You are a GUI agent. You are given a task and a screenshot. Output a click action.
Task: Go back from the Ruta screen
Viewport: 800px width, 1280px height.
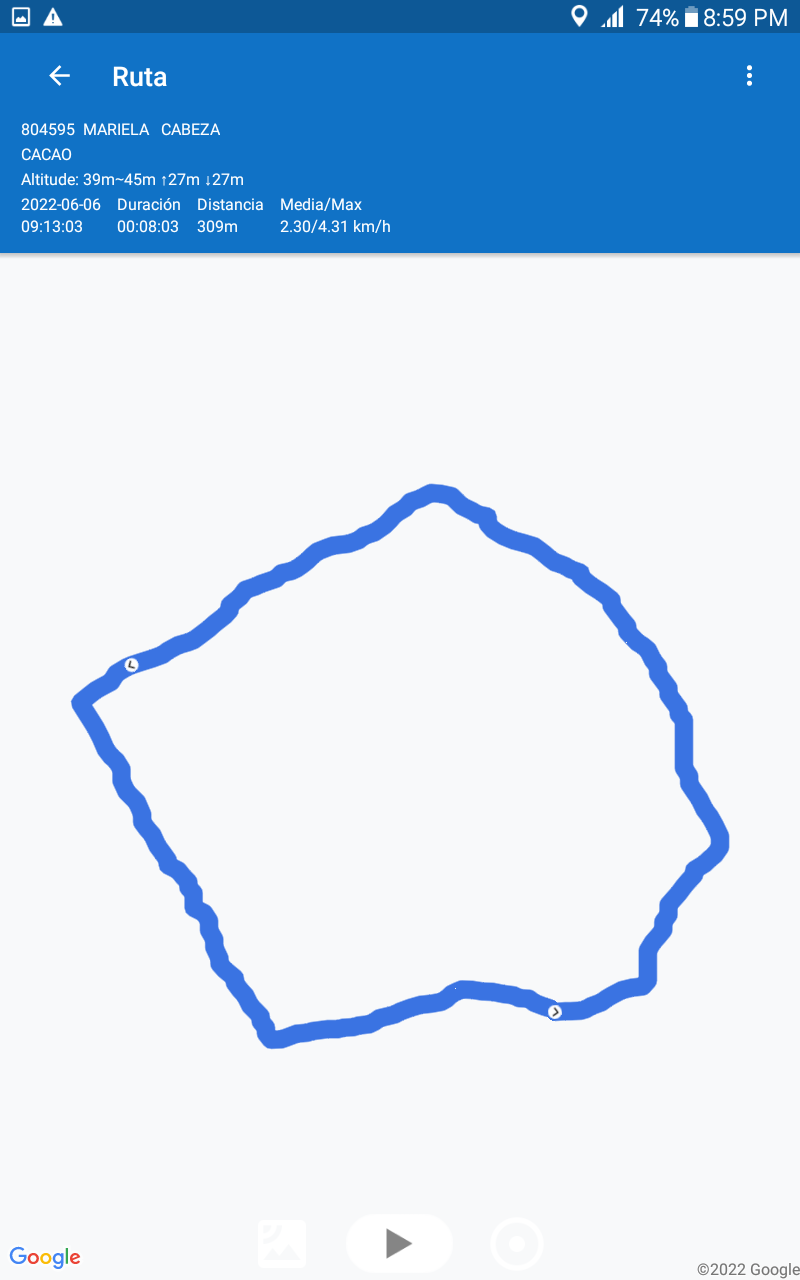59,76
